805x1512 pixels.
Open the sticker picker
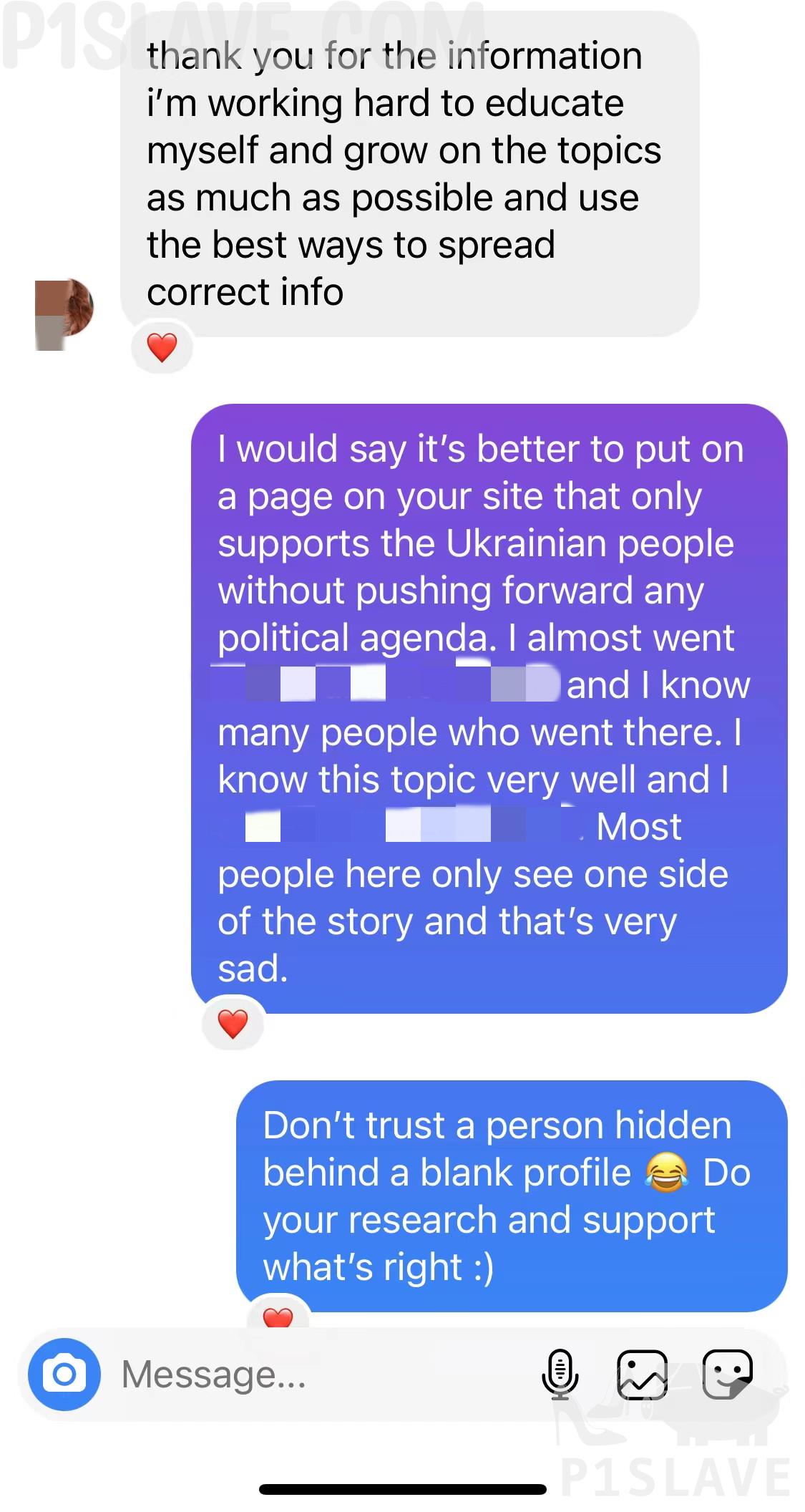pyautogui.click(x=727, y=1374)
